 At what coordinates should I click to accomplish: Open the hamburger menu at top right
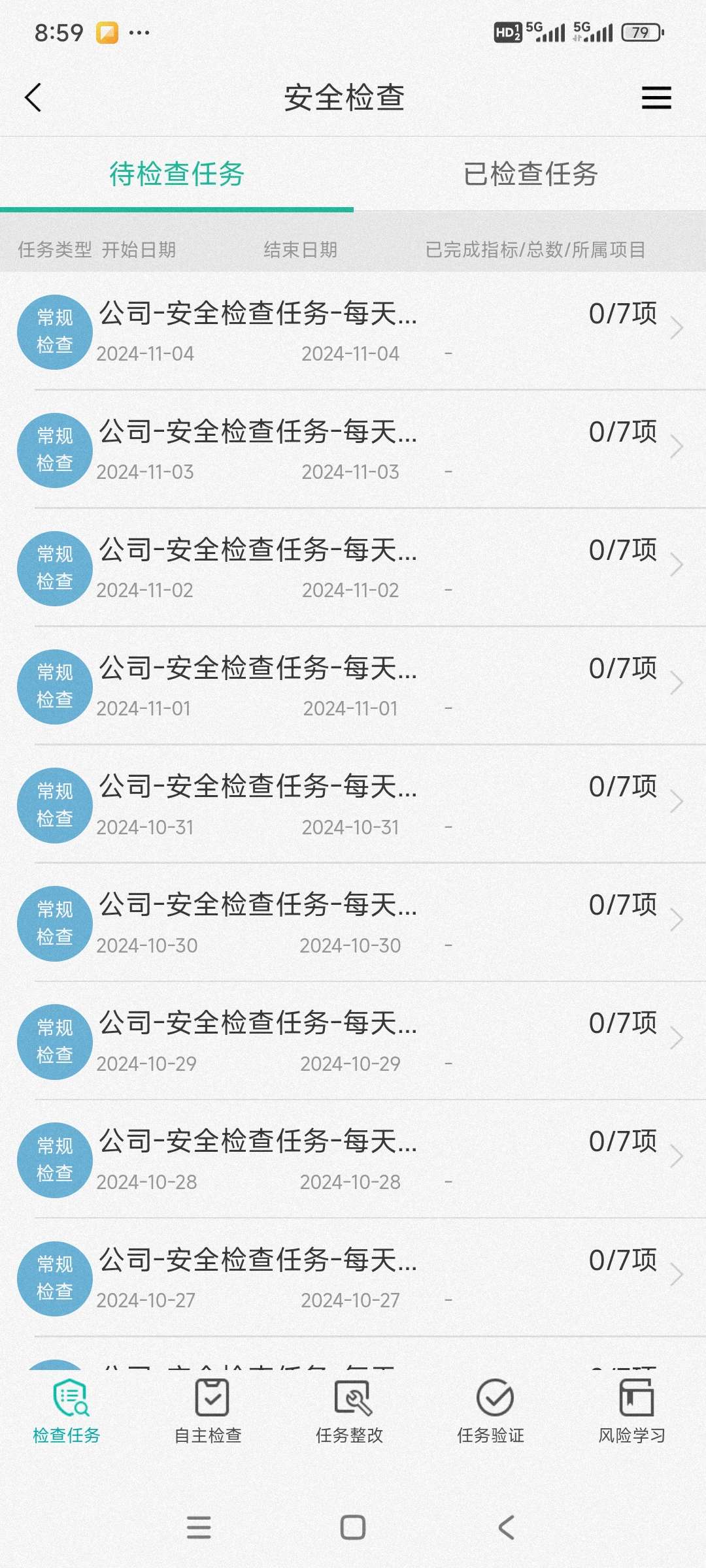coord(656,98)
